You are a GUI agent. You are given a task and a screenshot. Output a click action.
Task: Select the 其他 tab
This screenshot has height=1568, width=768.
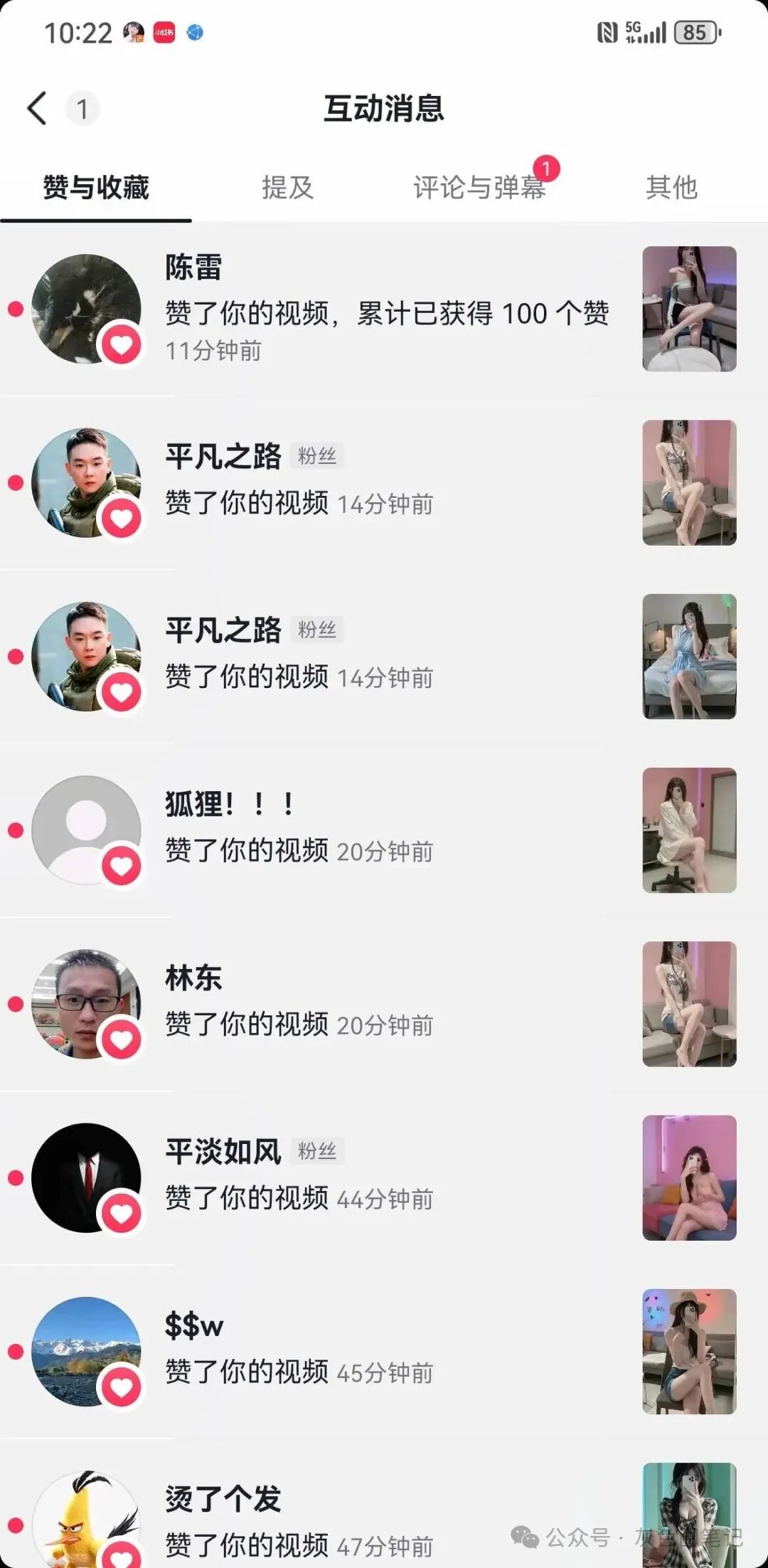point(671,188)
